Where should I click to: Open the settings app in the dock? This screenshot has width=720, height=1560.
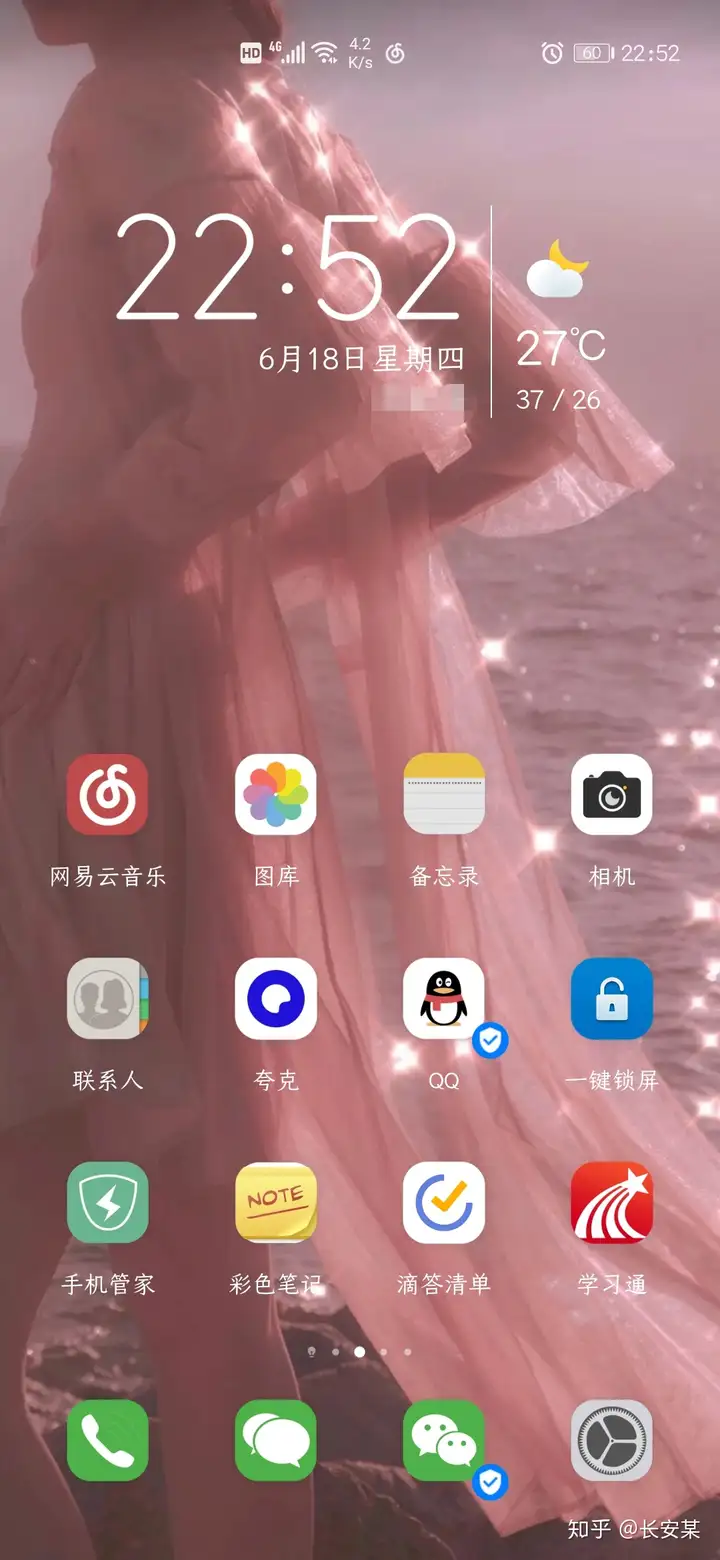[x=611, y=1440]
